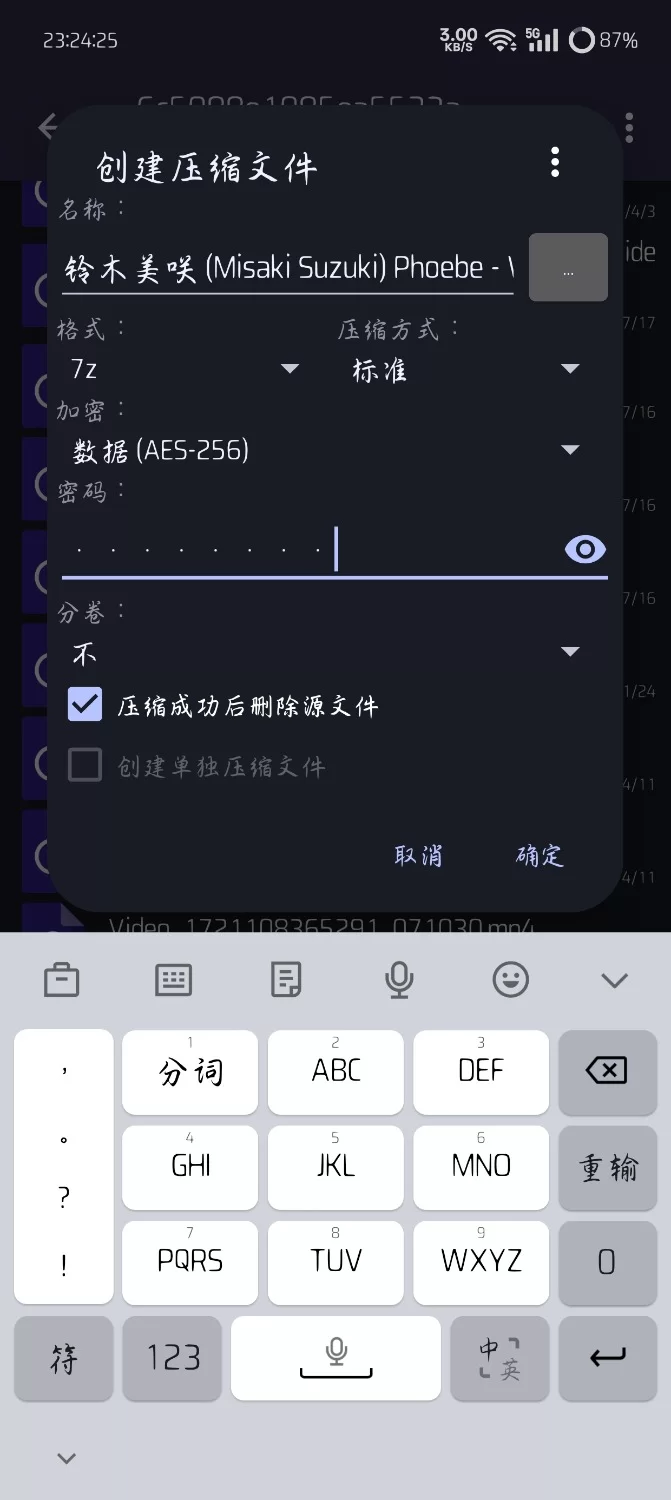Switch keyboard to 123 numeric mode

174,1358
